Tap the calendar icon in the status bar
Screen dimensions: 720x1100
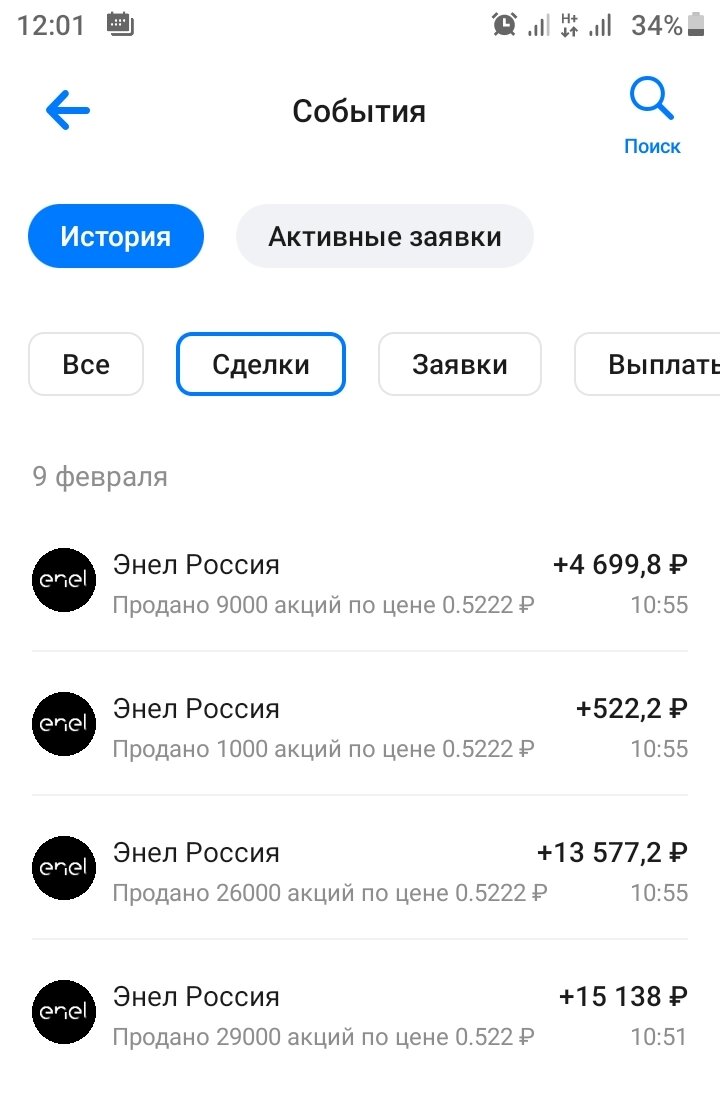coord(120,25)
